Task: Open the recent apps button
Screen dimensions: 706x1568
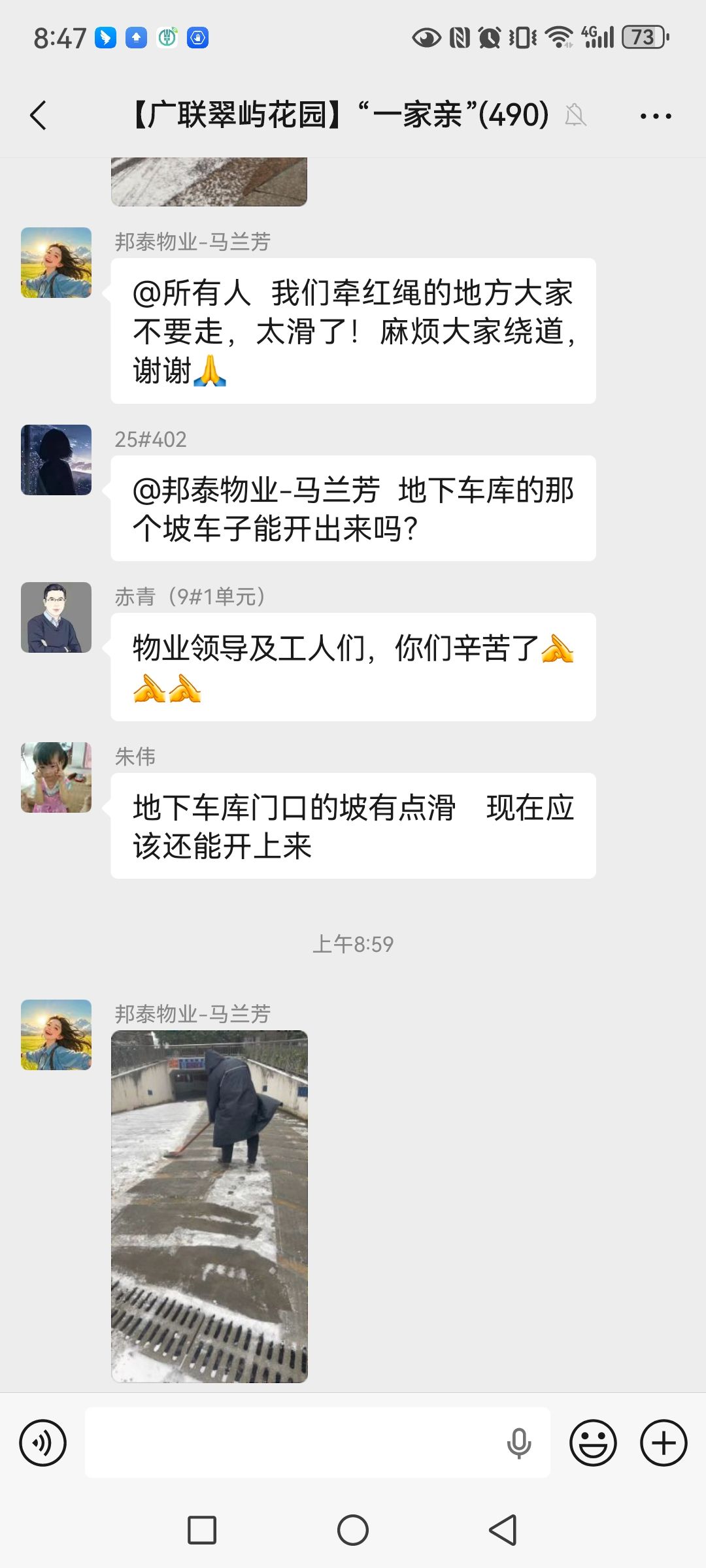Action: pyautogui.click(x=202, y=1530)
